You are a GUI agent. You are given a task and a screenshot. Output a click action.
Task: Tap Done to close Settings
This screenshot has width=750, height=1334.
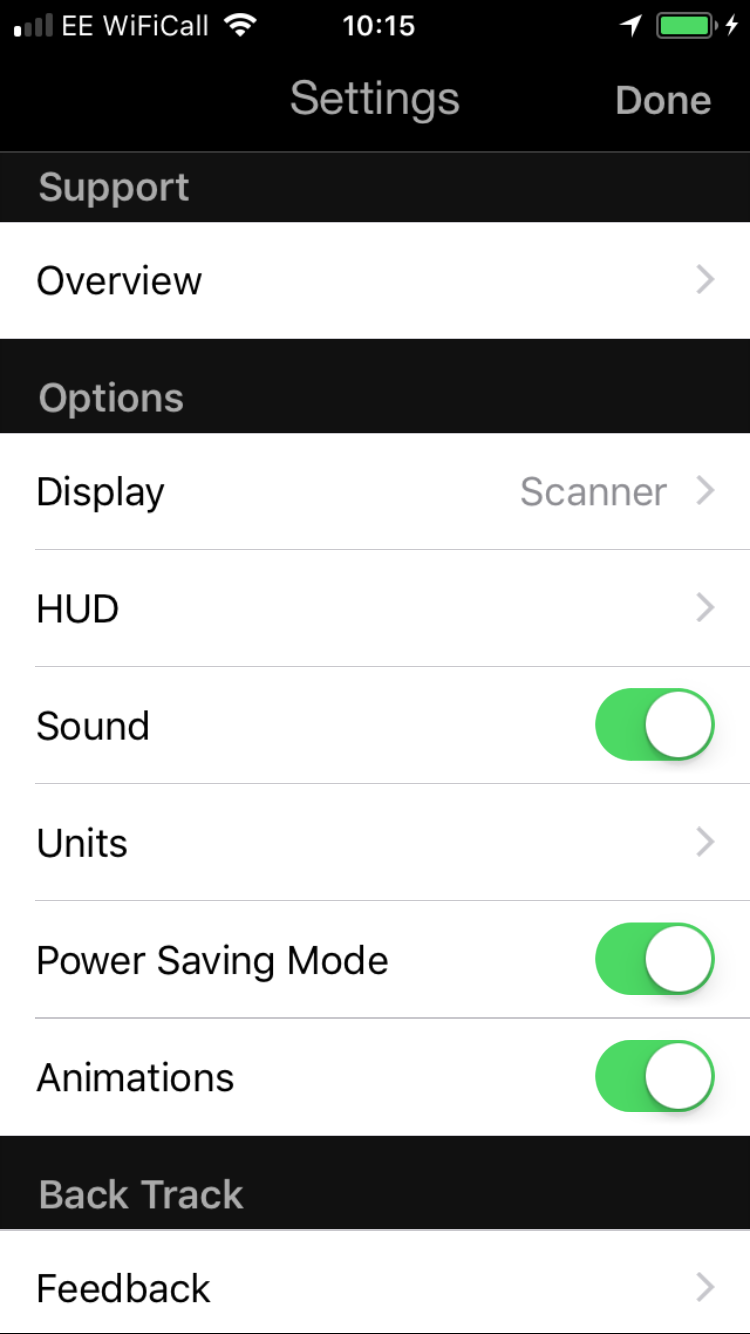[x=663, y=100]
